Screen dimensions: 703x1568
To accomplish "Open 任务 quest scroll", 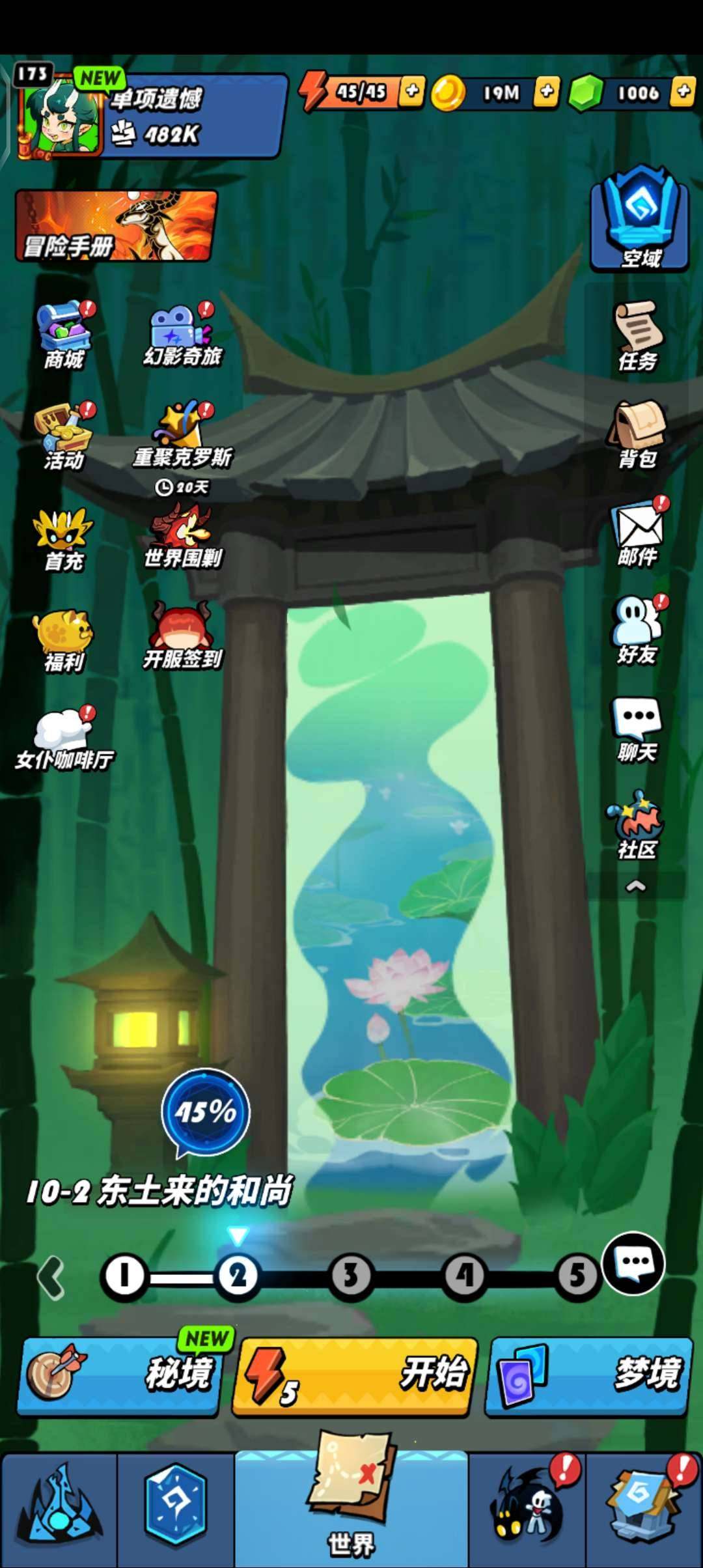I will pos(638,335).
